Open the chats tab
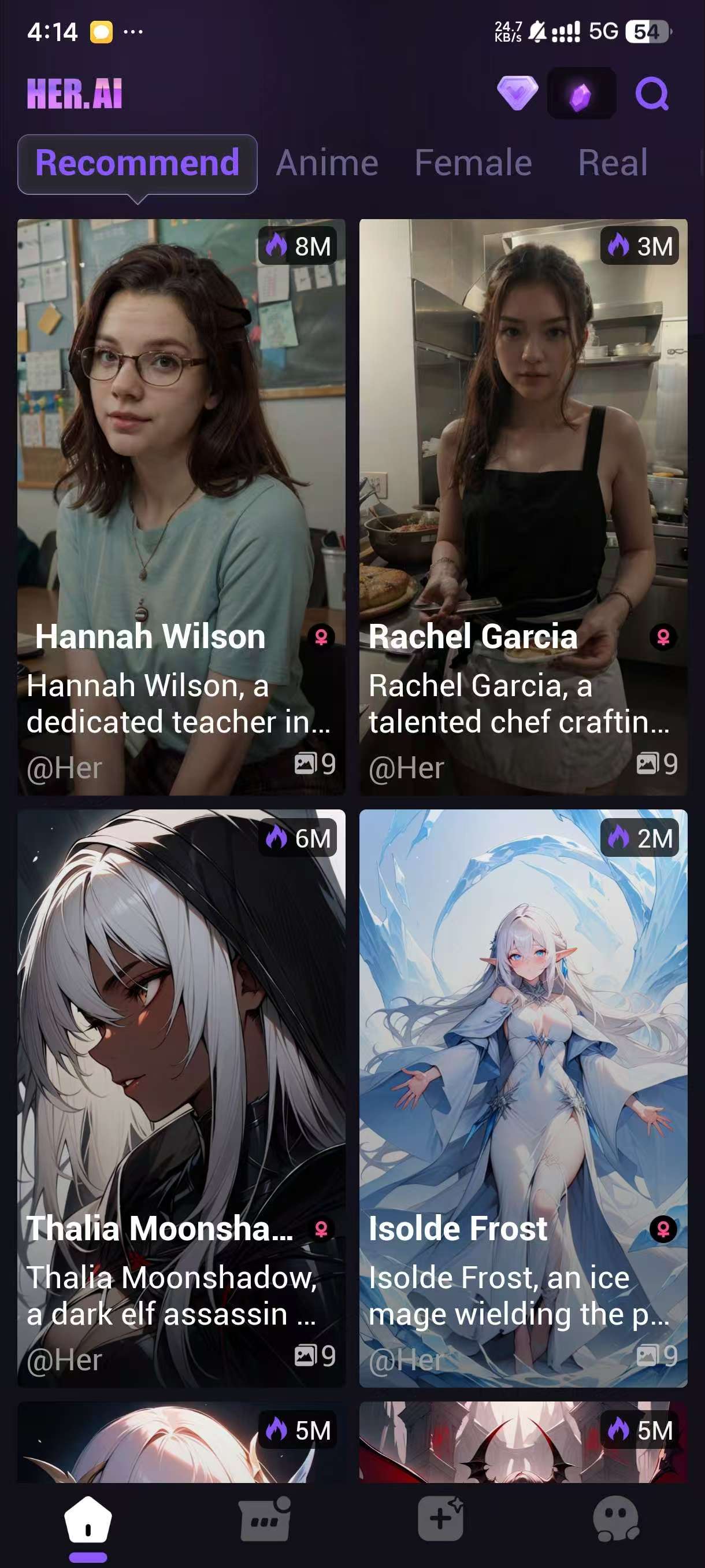705x1568 pixels. (x=265, y=1521)
